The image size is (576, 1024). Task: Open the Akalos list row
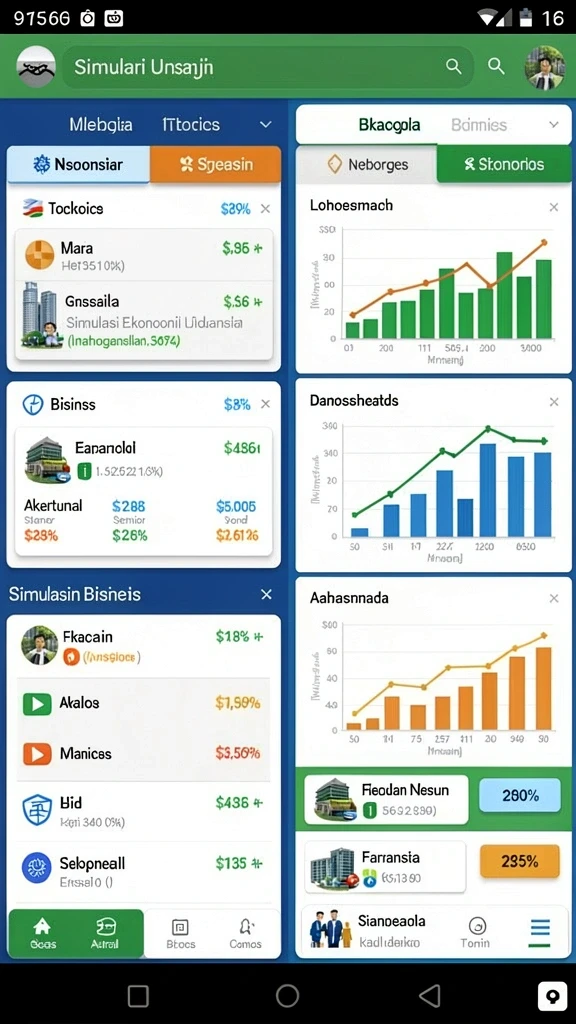tap(144, 703)
